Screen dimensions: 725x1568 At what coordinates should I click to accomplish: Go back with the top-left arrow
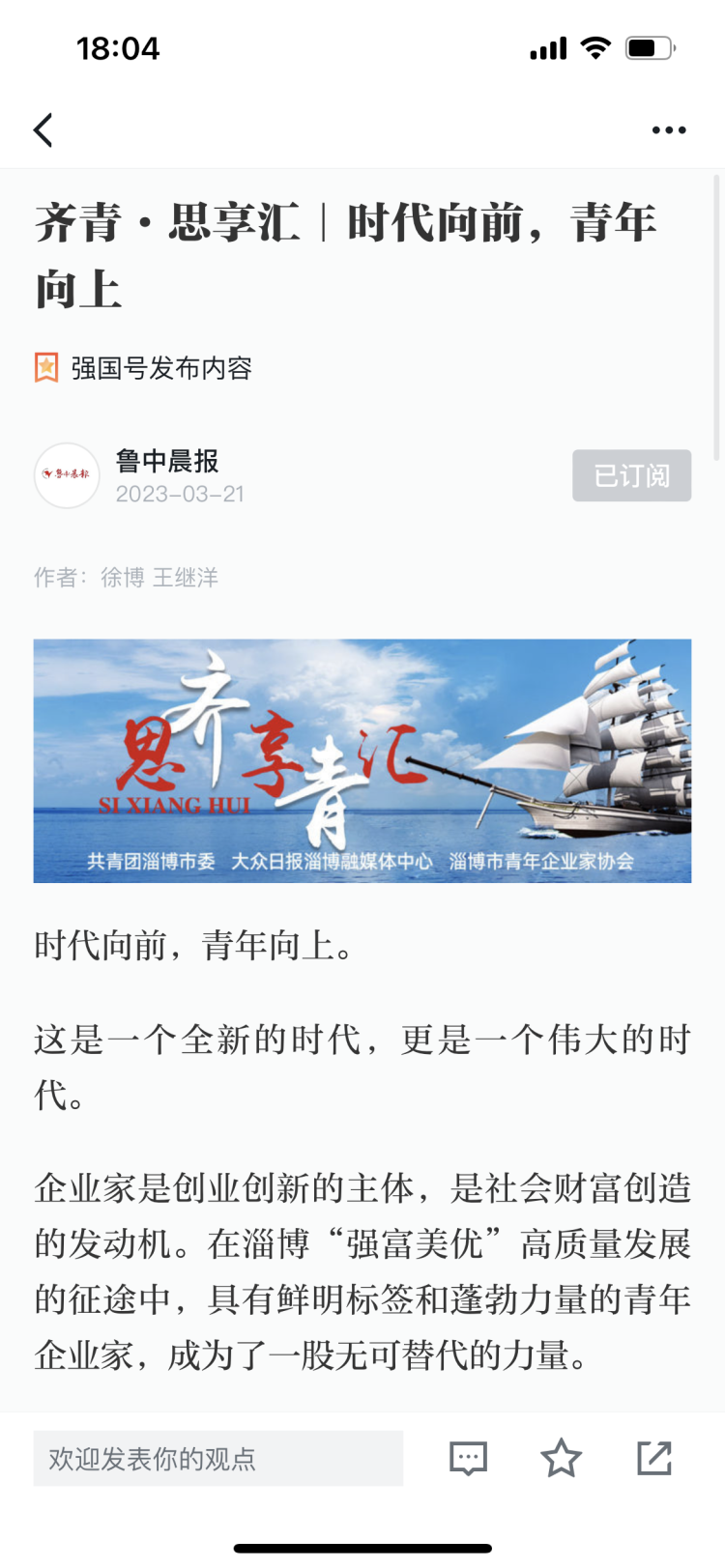43,129
